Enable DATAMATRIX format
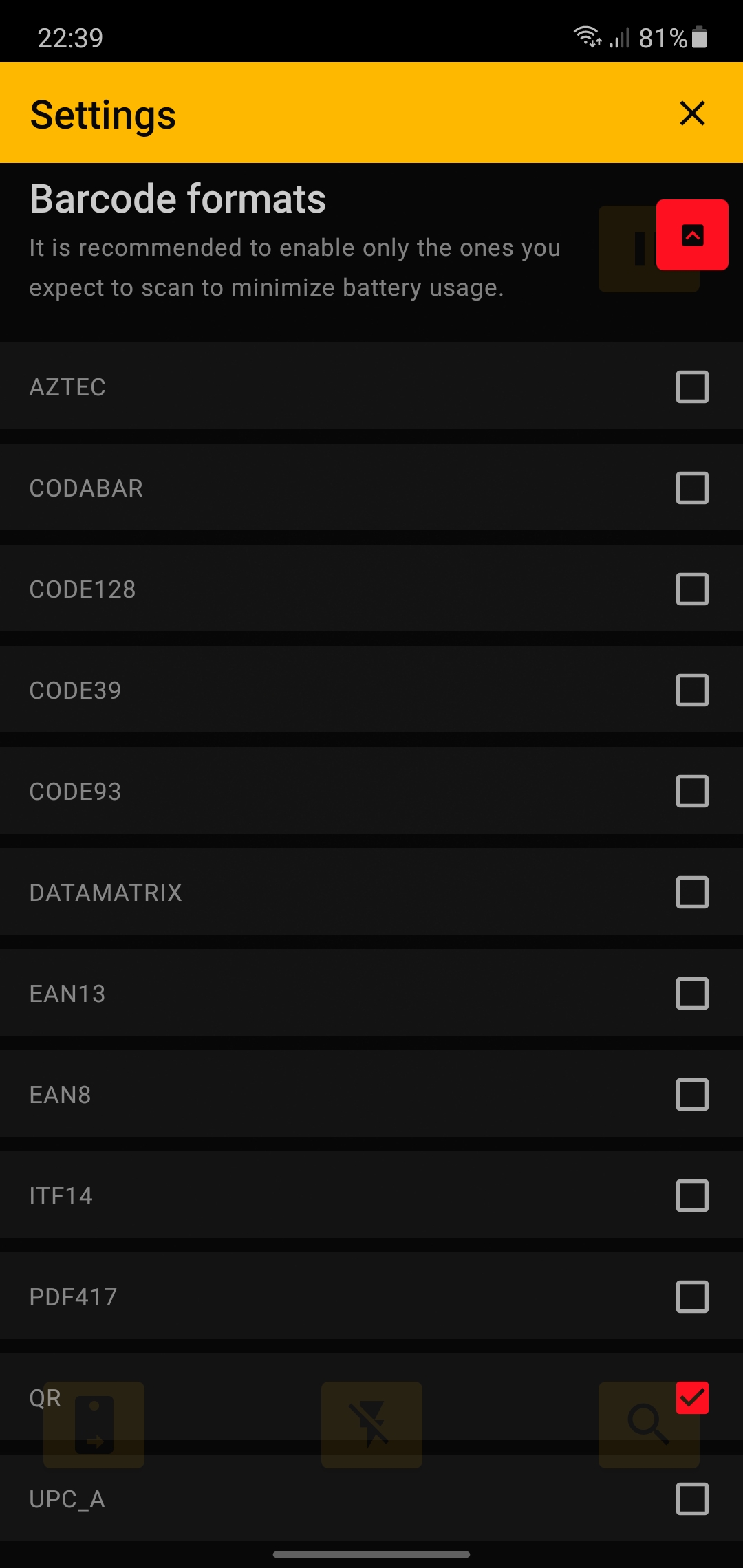743x1568 pixels. click(x=692, y=892)
